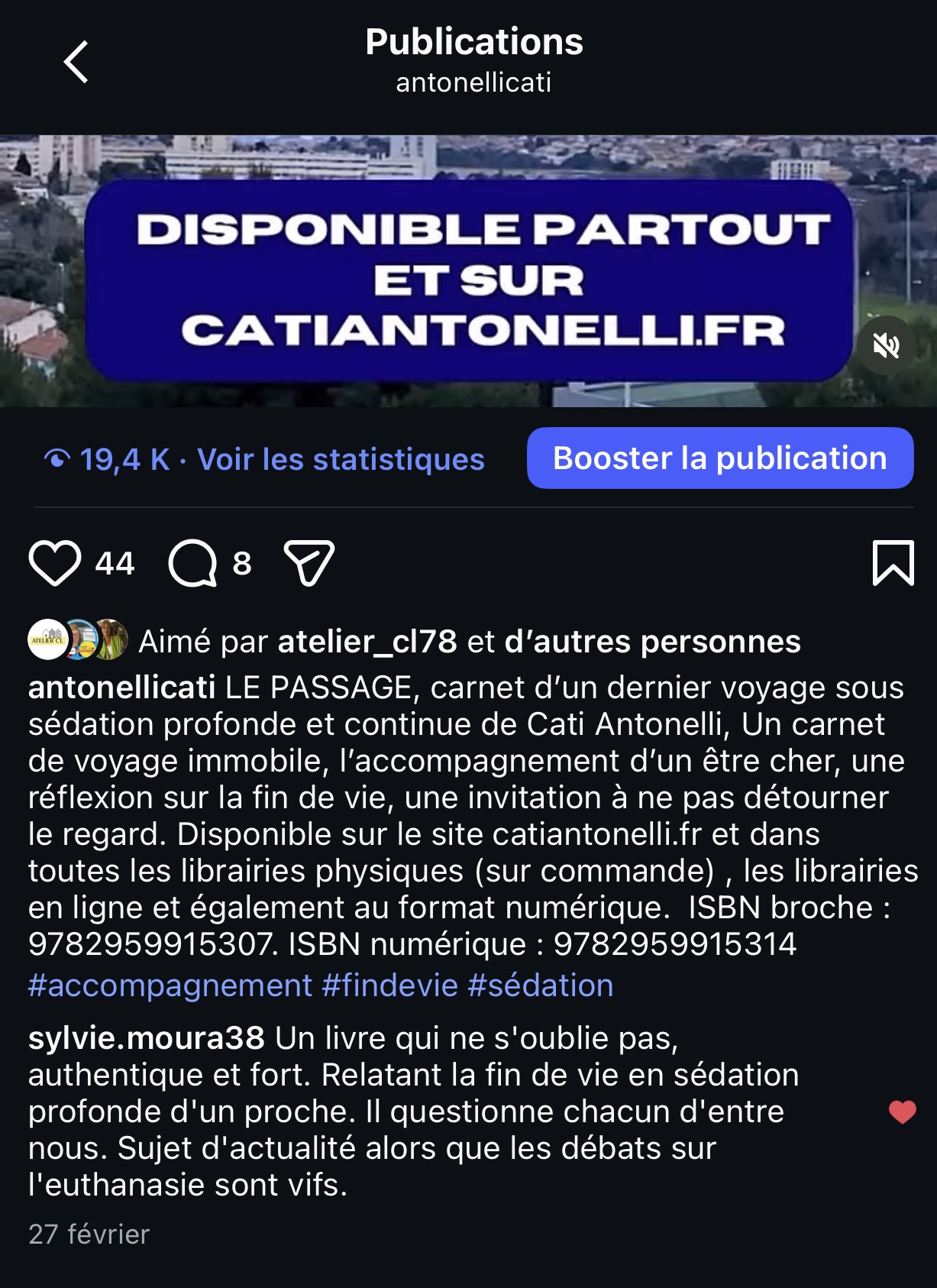Open sylvie.moura38's profile
937x1288 pixels.
pyautogui.click(x=147, y=1038)
